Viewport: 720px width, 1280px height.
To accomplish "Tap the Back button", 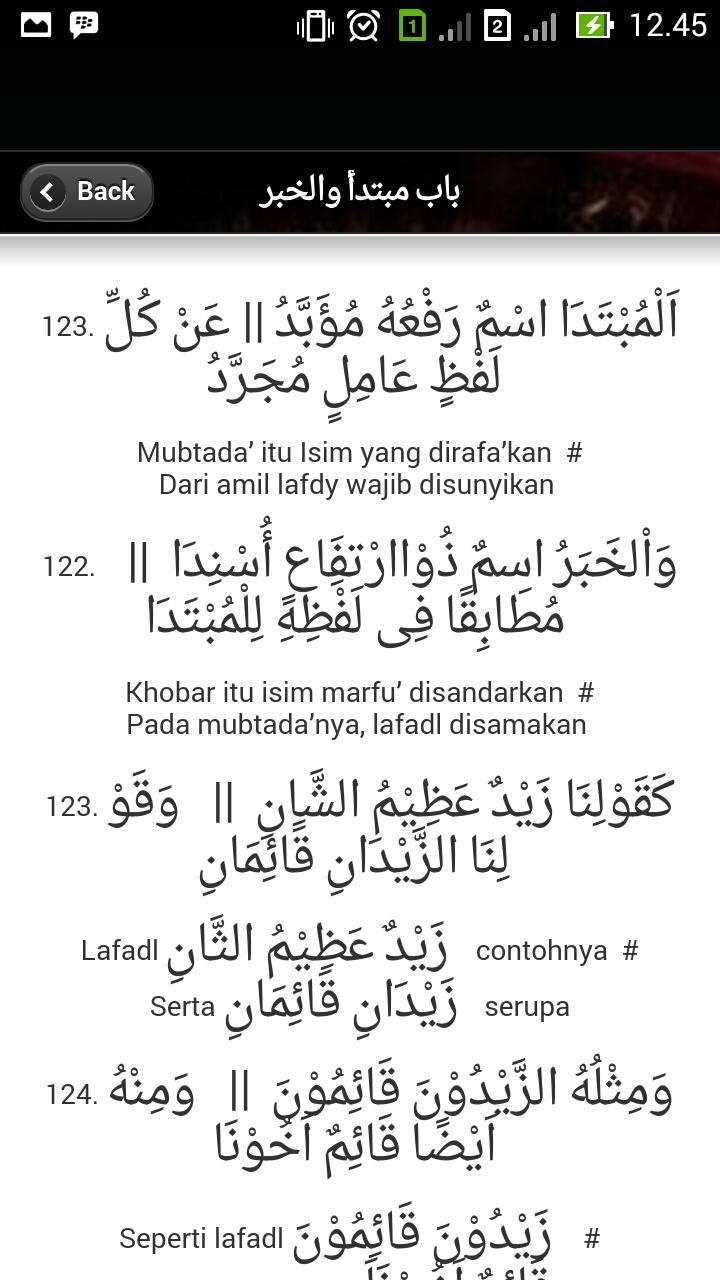I will coord(87,191).
